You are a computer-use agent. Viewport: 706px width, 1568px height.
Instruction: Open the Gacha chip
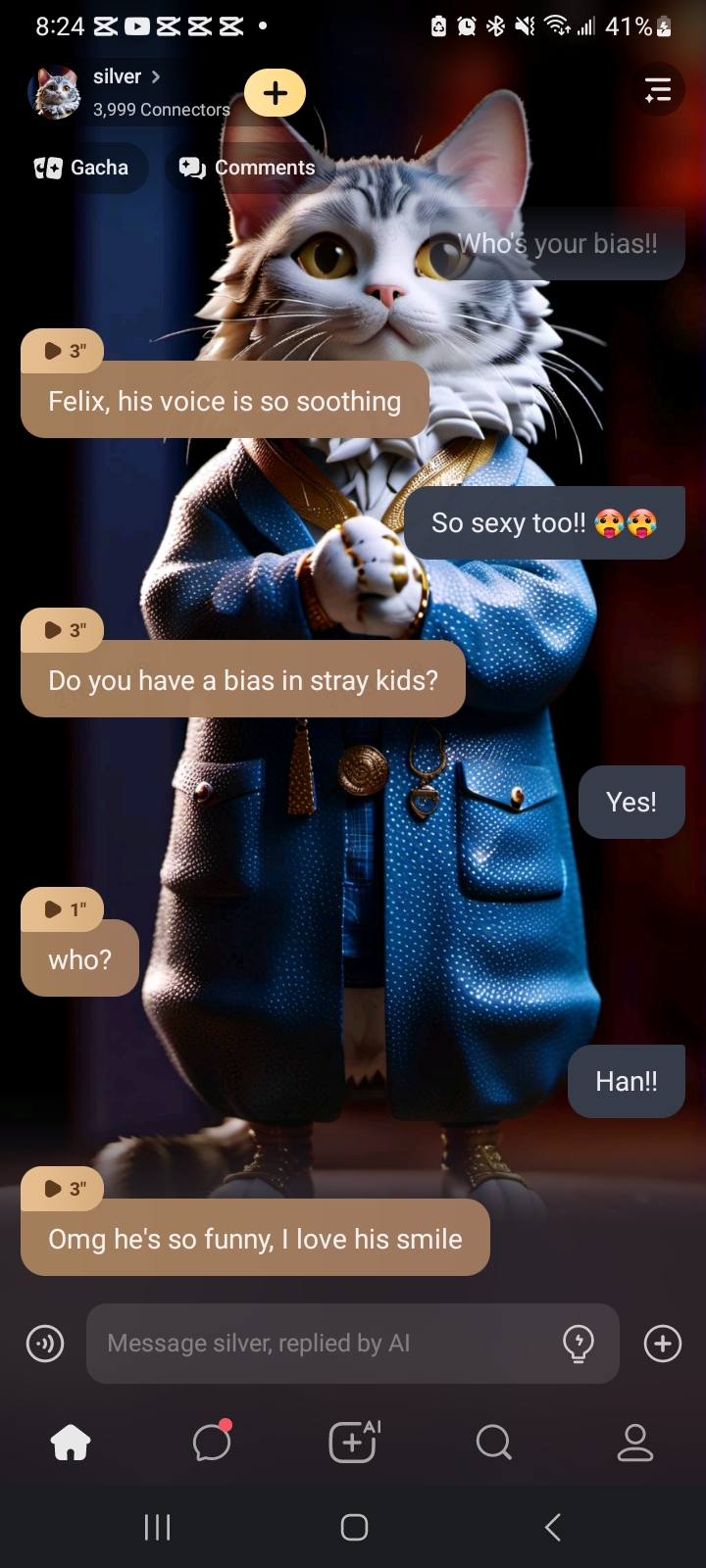(83, 168)
